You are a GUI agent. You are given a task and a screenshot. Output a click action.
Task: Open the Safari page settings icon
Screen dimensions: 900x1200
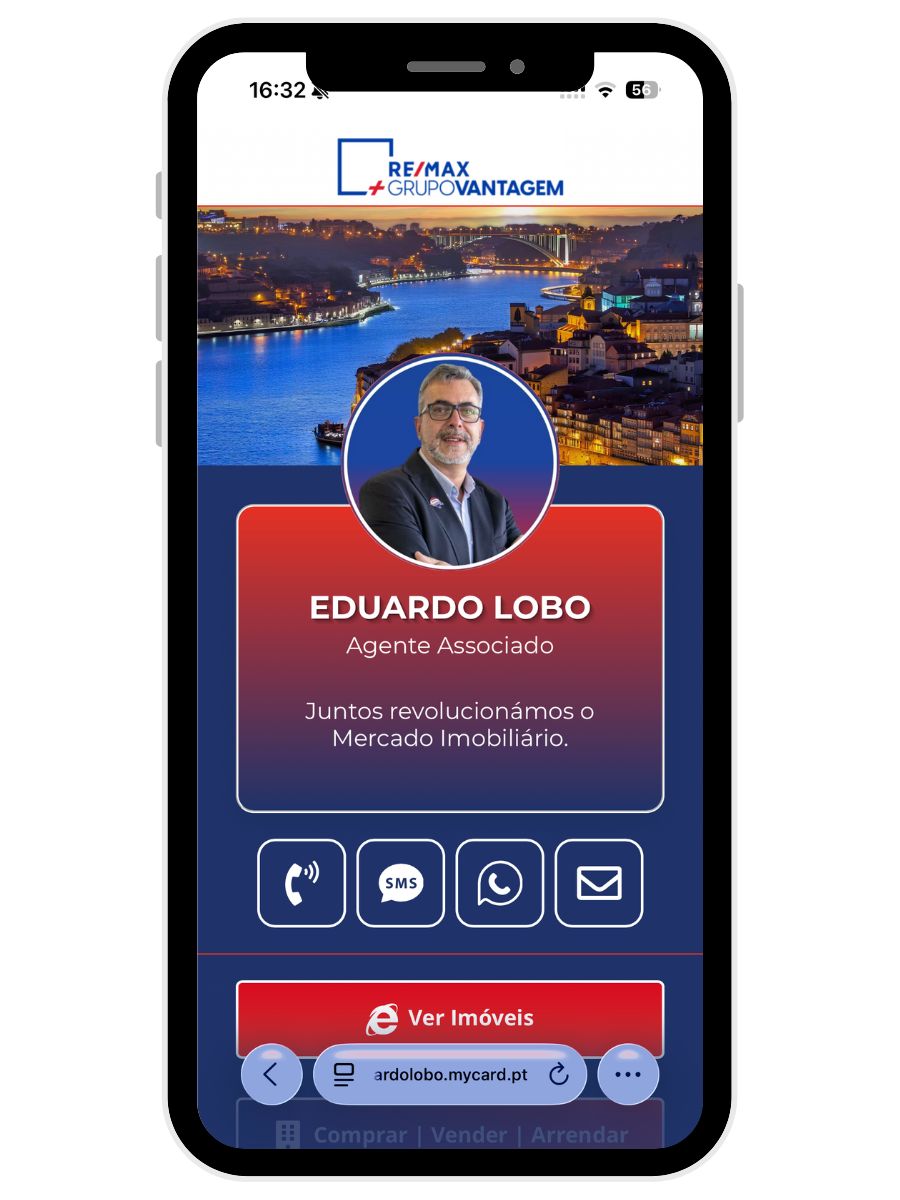(344, 1074)
